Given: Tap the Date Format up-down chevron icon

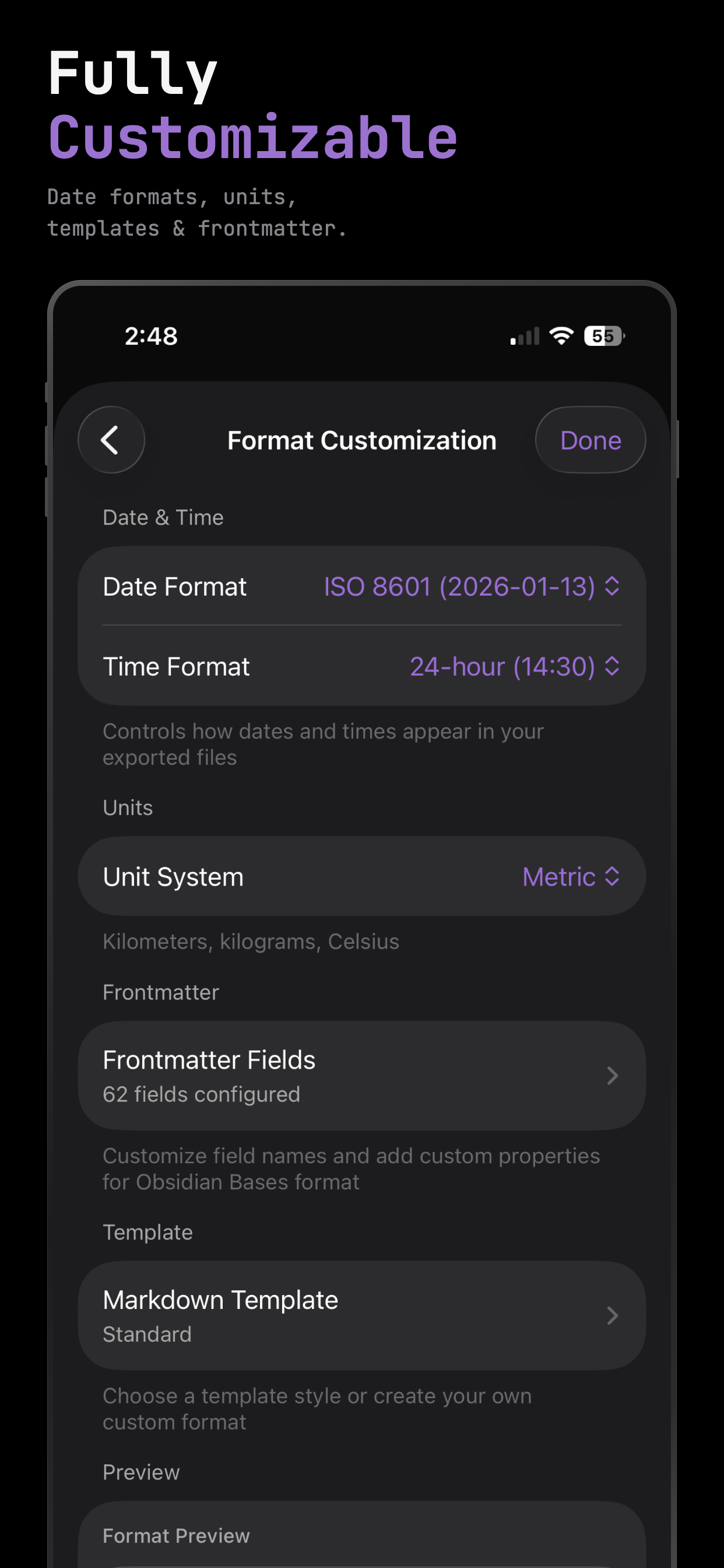Looking at the screenshot, I should (613, 586).
